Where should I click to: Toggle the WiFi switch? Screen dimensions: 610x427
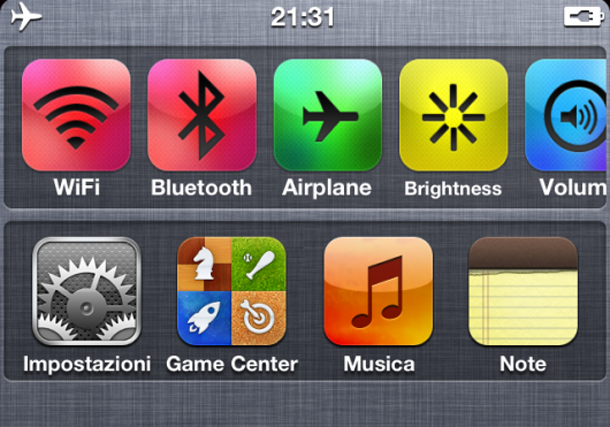point(76,116)
